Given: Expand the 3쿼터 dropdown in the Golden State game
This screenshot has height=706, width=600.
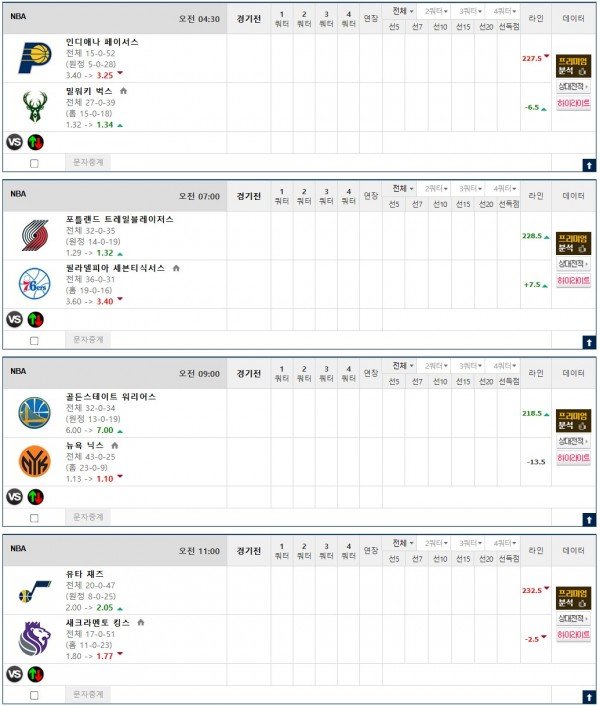Looking at the screenshot, I should coord(468,365).
